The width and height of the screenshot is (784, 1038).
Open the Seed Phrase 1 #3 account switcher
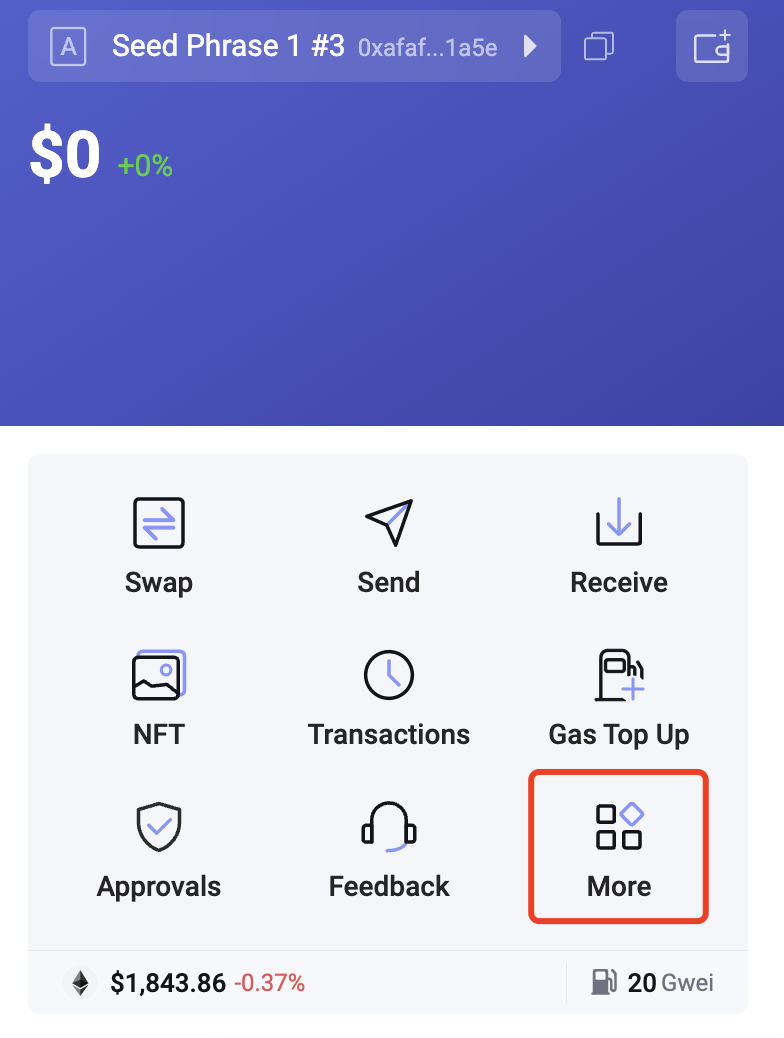click(x=294, y=46)
